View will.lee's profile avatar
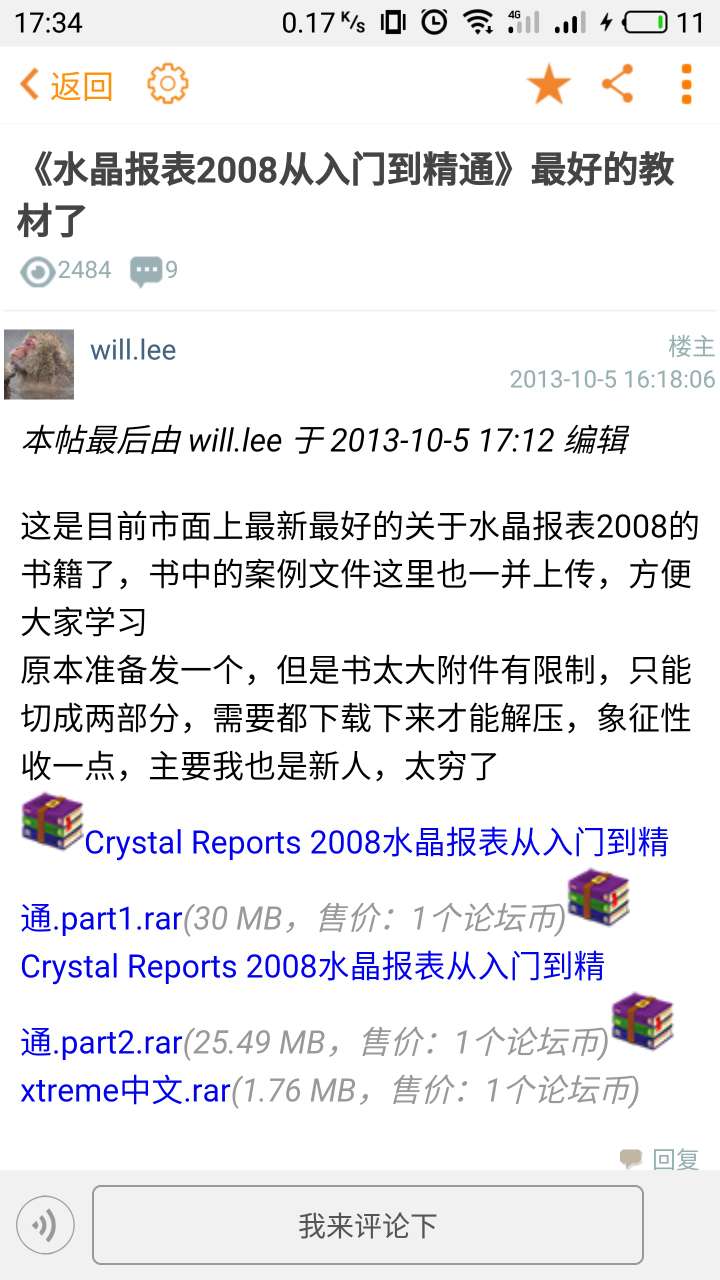 (39, 364)
